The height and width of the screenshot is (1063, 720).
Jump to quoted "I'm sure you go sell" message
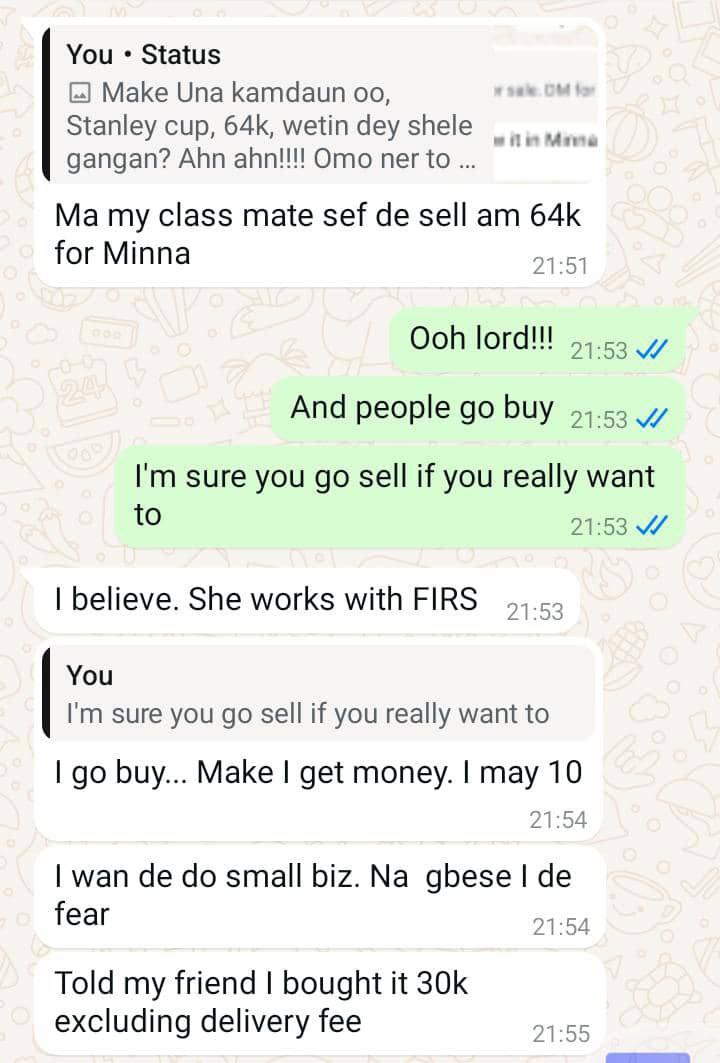pyautogui.click(x=318, y=695)
